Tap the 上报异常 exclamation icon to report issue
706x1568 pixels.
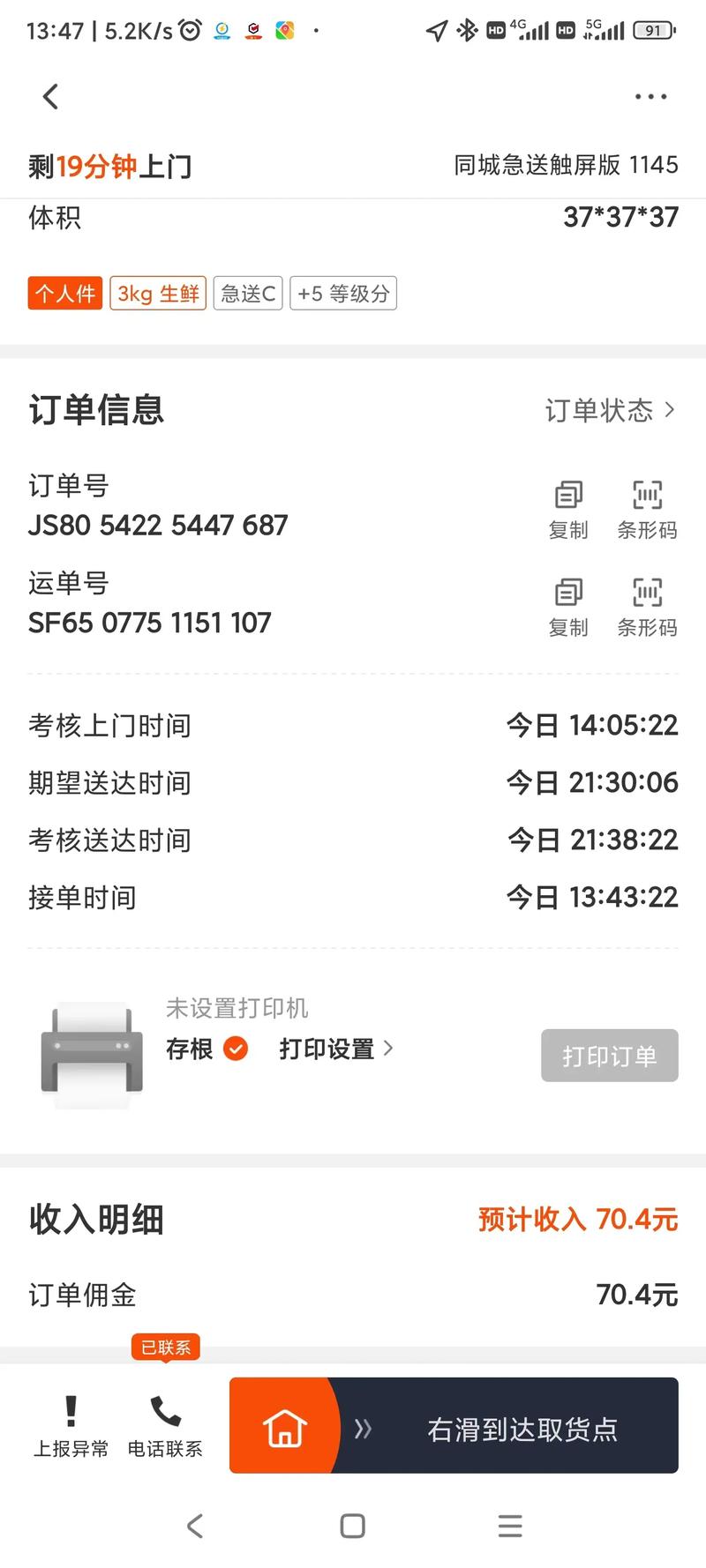(71, 1423)
